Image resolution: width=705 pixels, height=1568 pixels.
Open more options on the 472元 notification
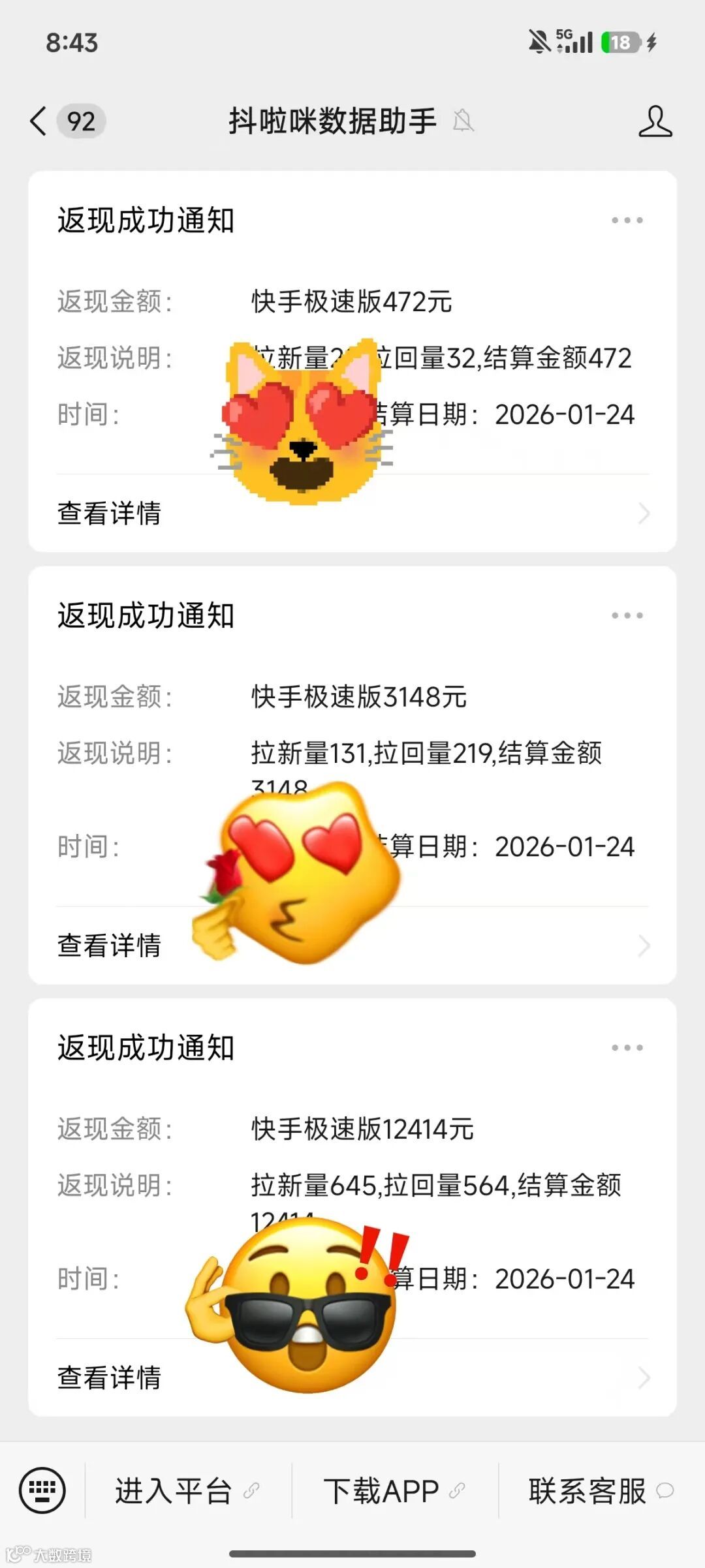627,221
